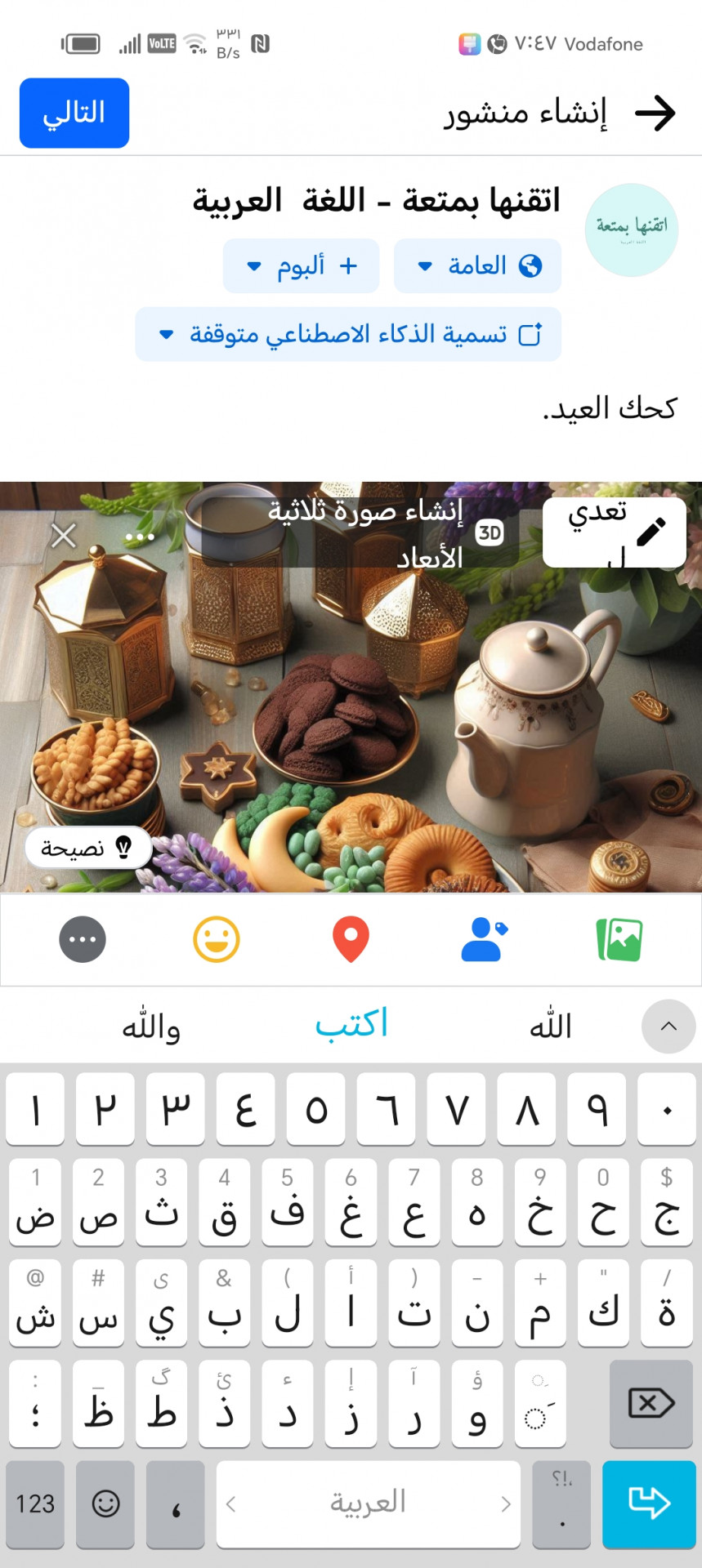This screenshot has width=702, height=1568.
Task: Open the العامة audience dropdown
Action: pos(477,265)
